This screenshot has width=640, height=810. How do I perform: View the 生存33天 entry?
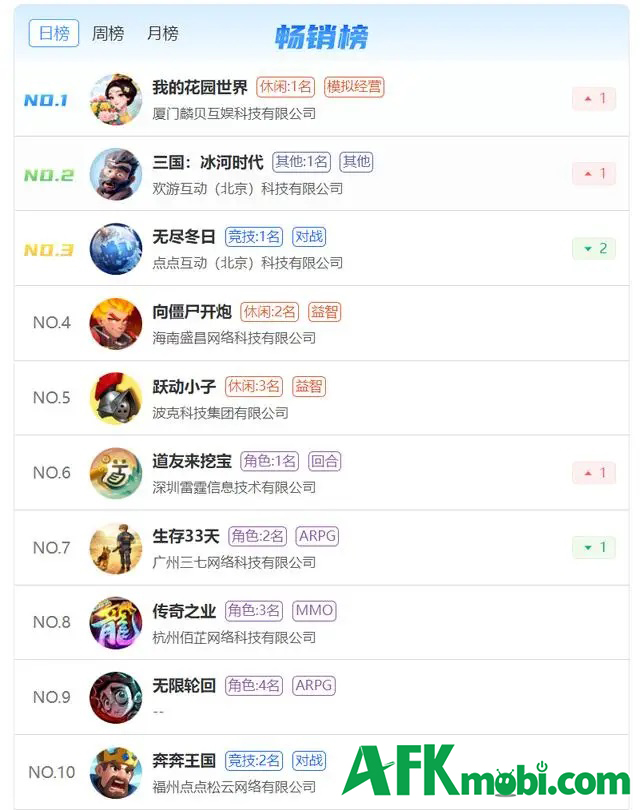pos(186,536)
